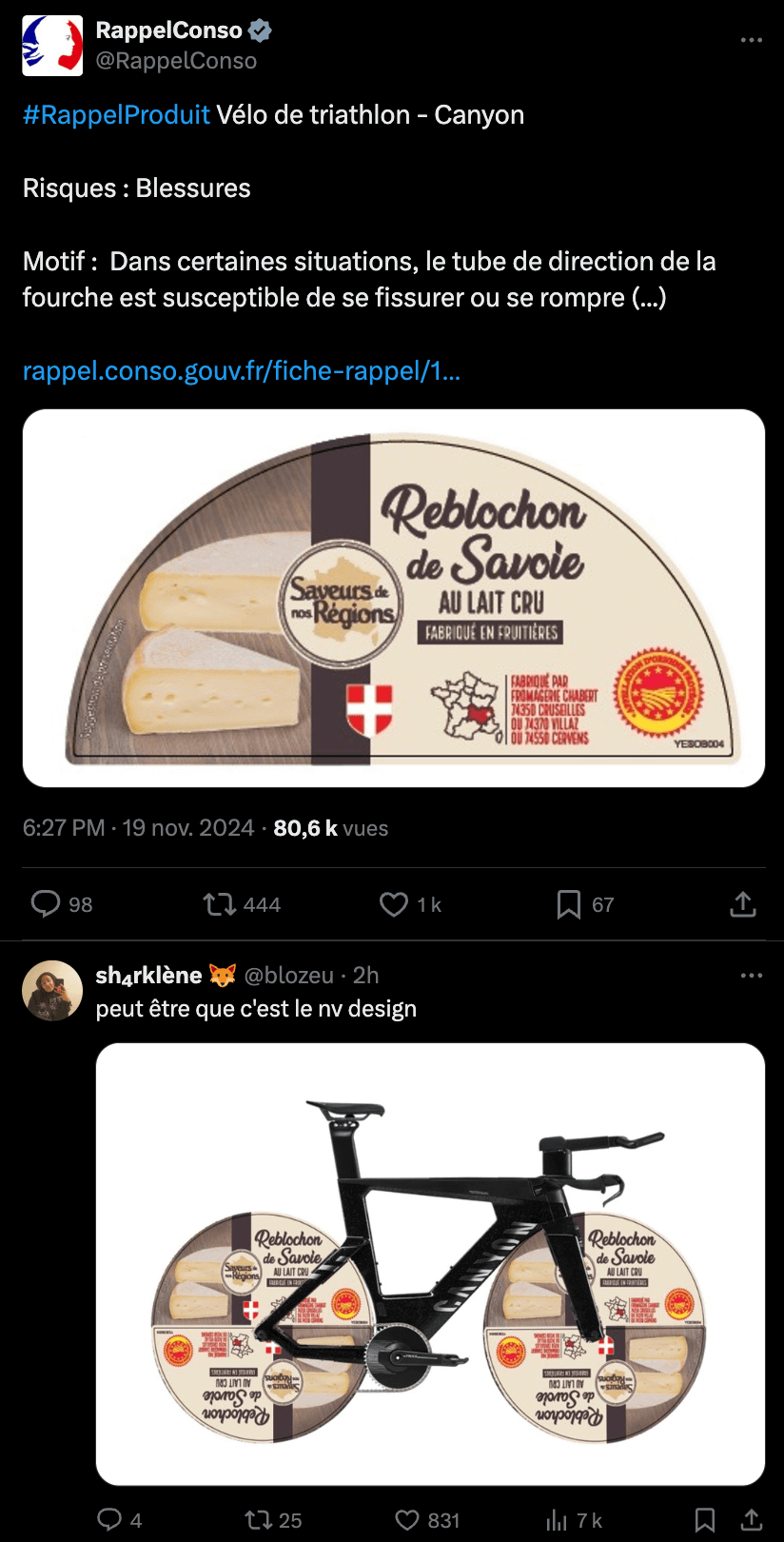Share sh4rklène's reply

pos(751,1519)
